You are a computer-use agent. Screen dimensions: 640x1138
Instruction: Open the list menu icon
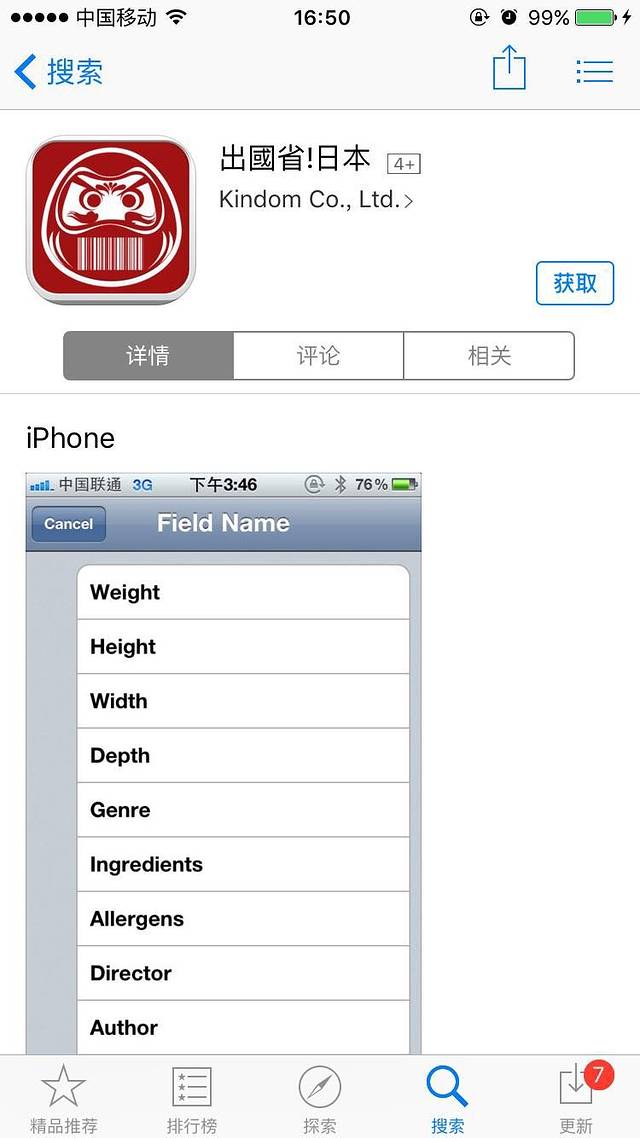coord(594,71)
